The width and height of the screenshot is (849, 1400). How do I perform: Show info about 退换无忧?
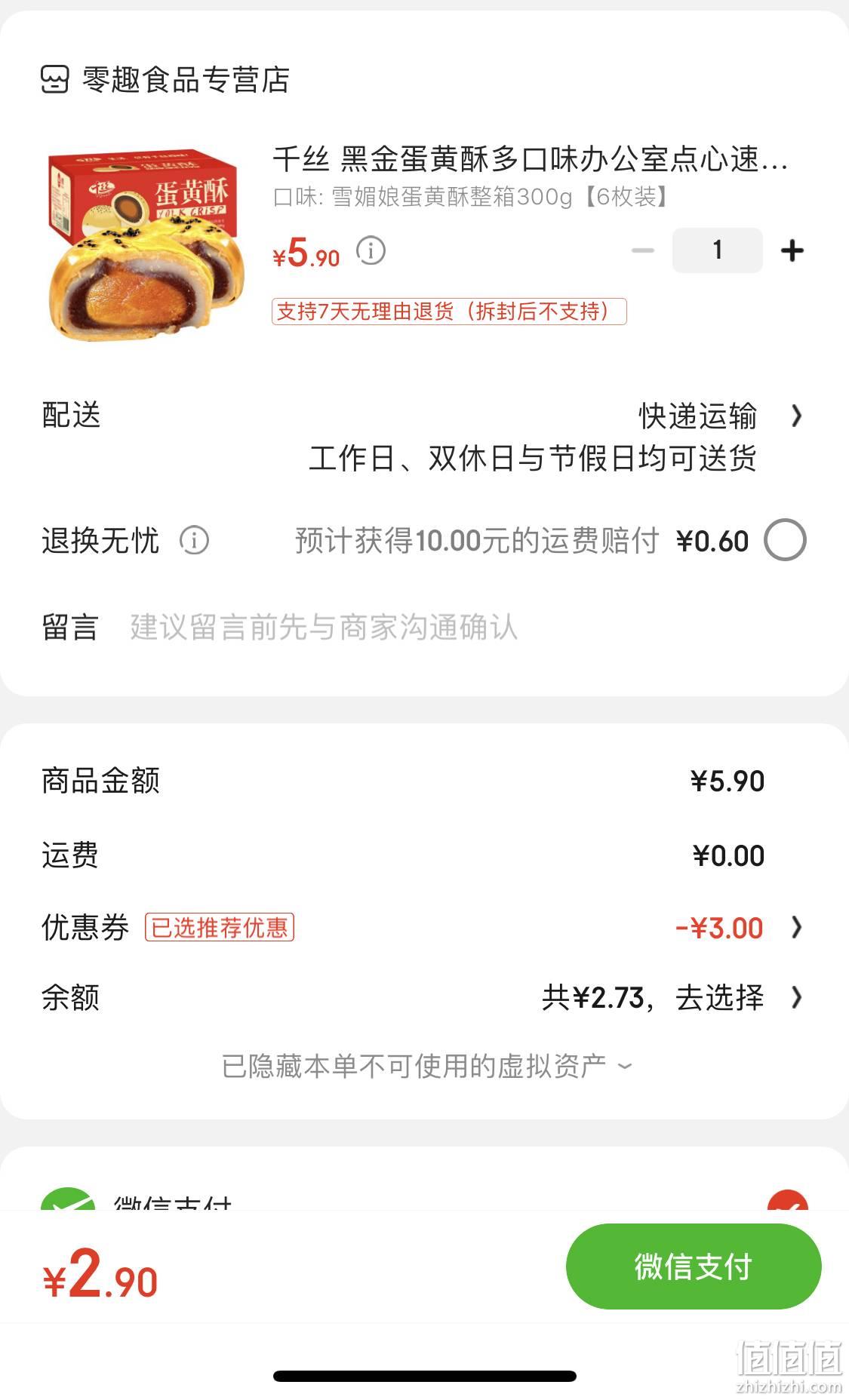194,541
